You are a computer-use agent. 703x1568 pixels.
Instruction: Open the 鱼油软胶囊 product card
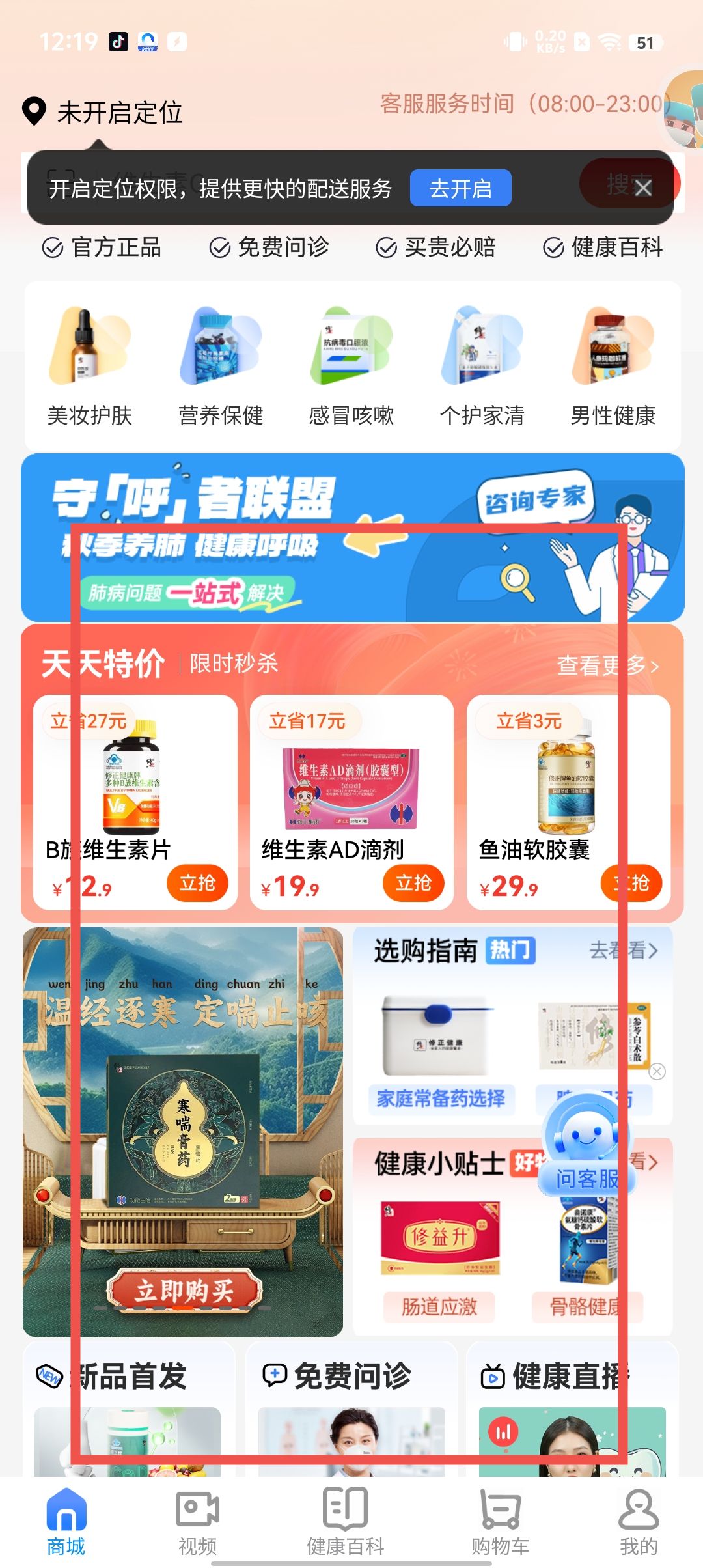[x=568, y=801]
